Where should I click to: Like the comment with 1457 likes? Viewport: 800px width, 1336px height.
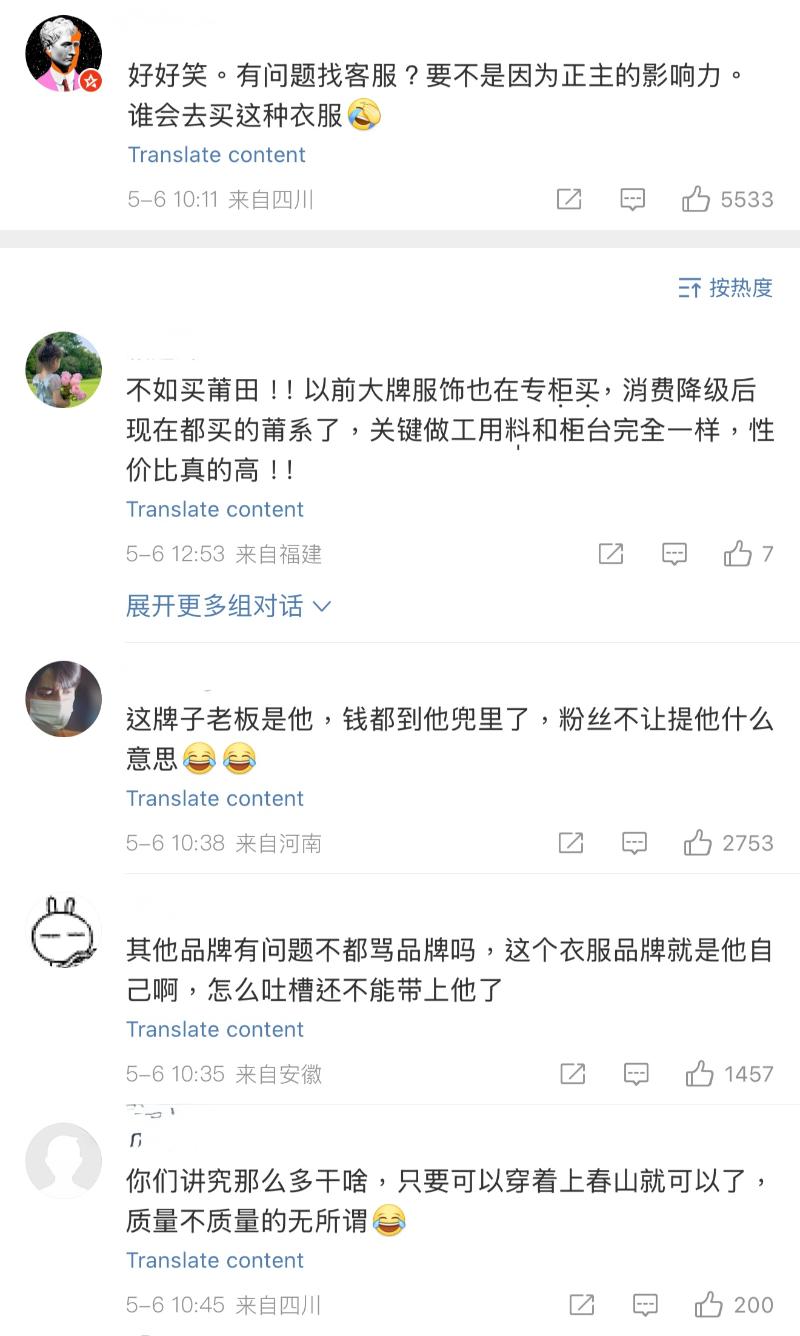(699, 1074)
